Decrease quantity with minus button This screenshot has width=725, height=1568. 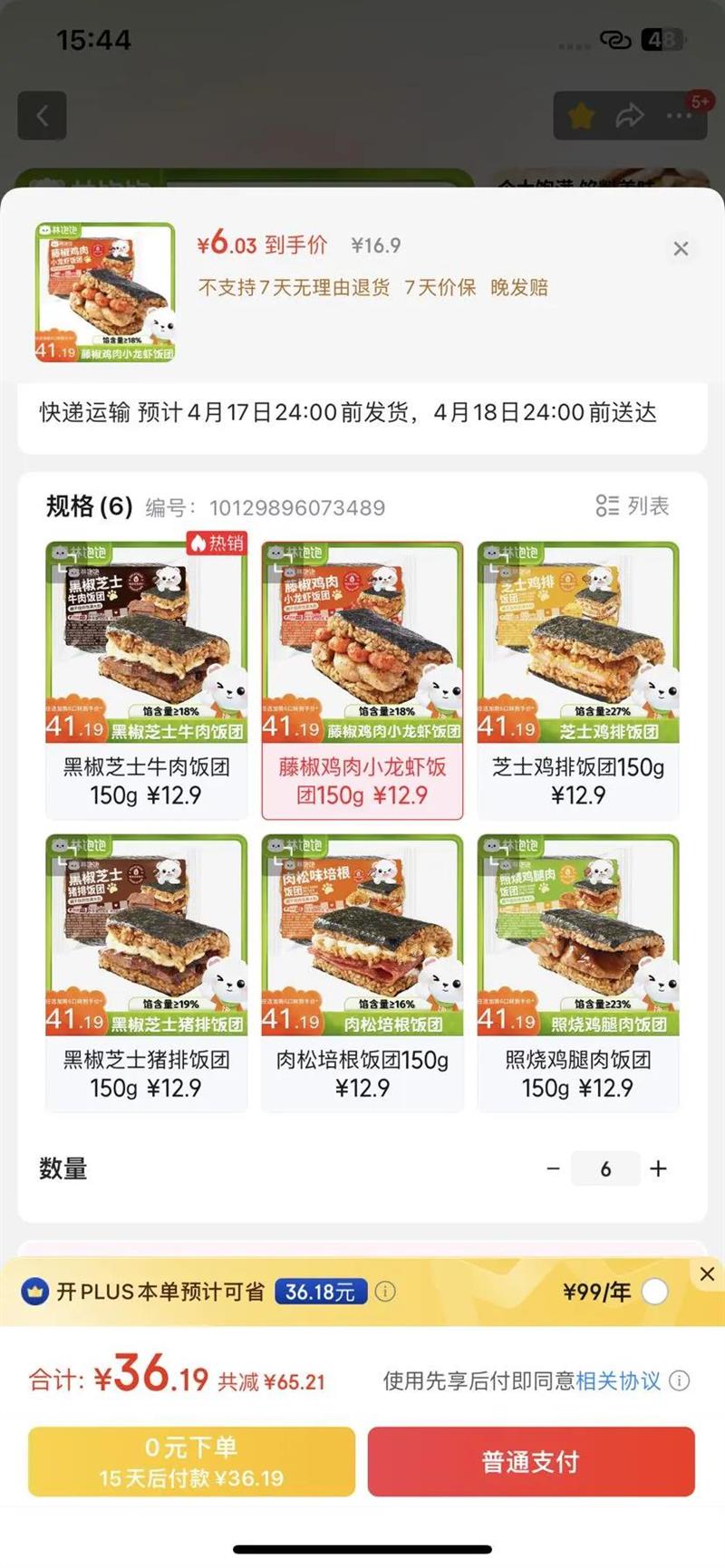click(x=553, y=1169)
